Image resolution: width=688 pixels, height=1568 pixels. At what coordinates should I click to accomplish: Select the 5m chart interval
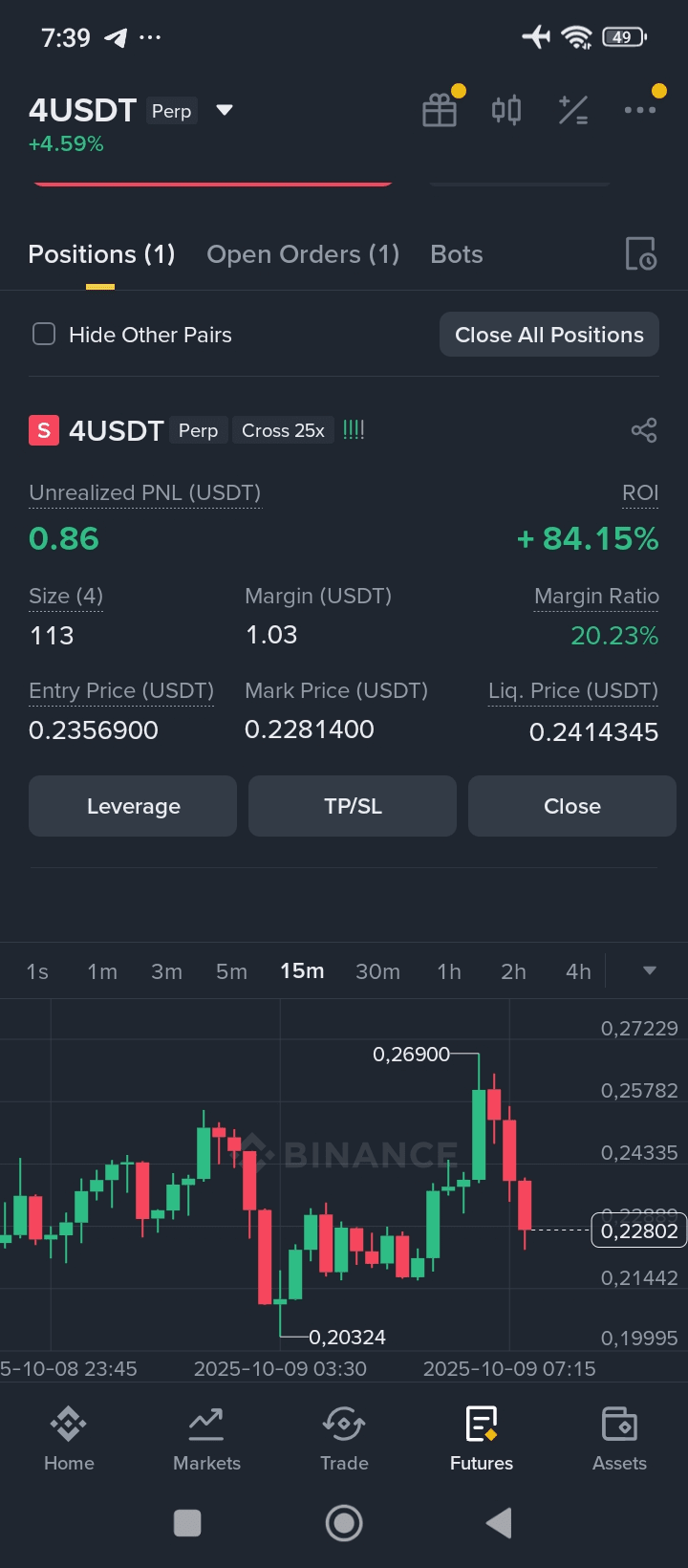tap(231, 971)
